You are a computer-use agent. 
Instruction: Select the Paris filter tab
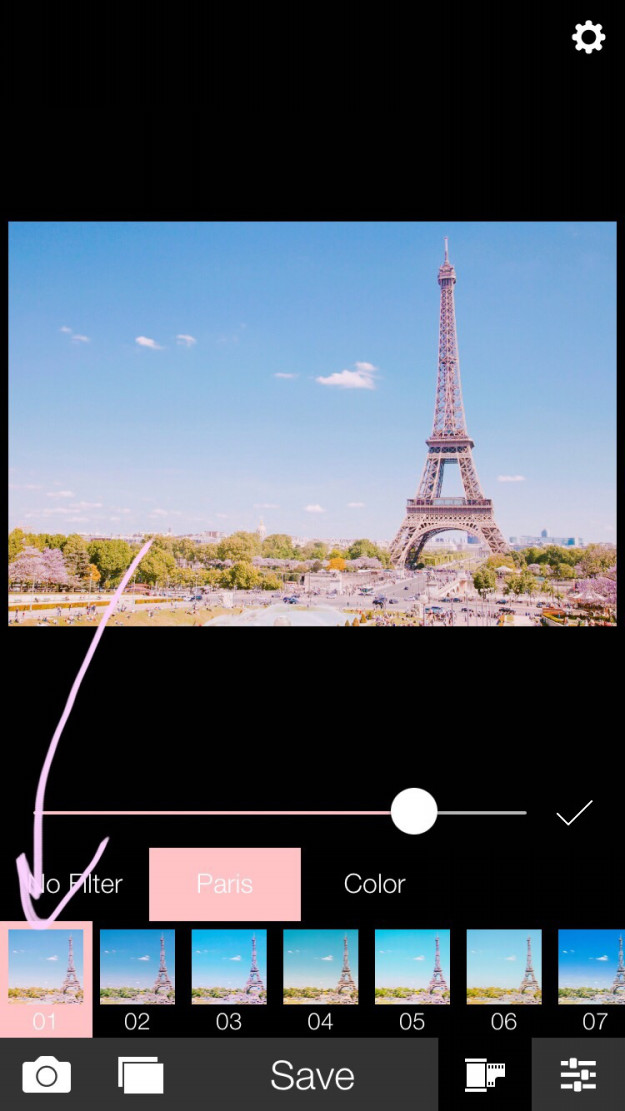pyautogui.click(x=225, y=884)
